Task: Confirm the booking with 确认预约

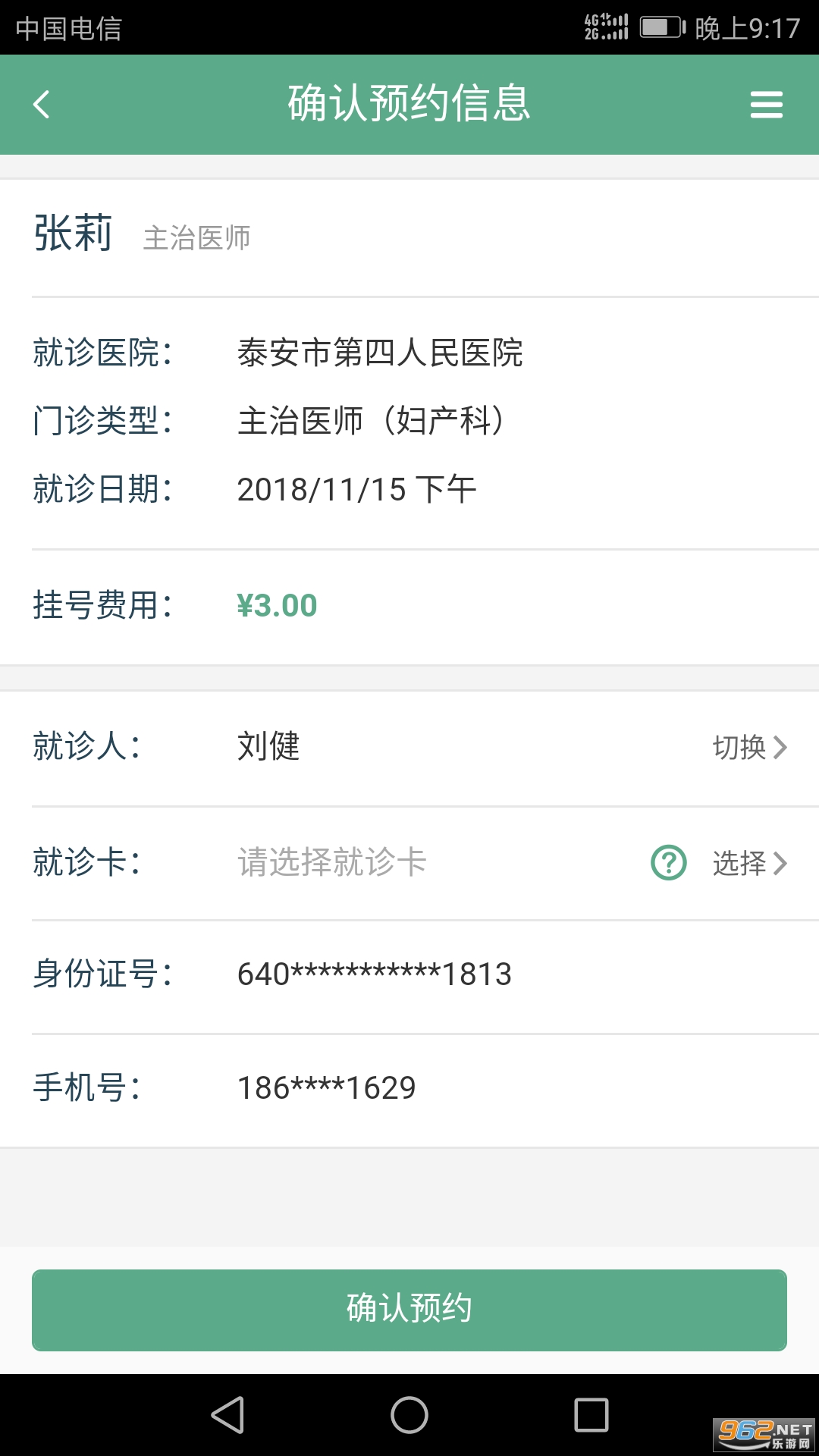Action: coord(409,1310)
